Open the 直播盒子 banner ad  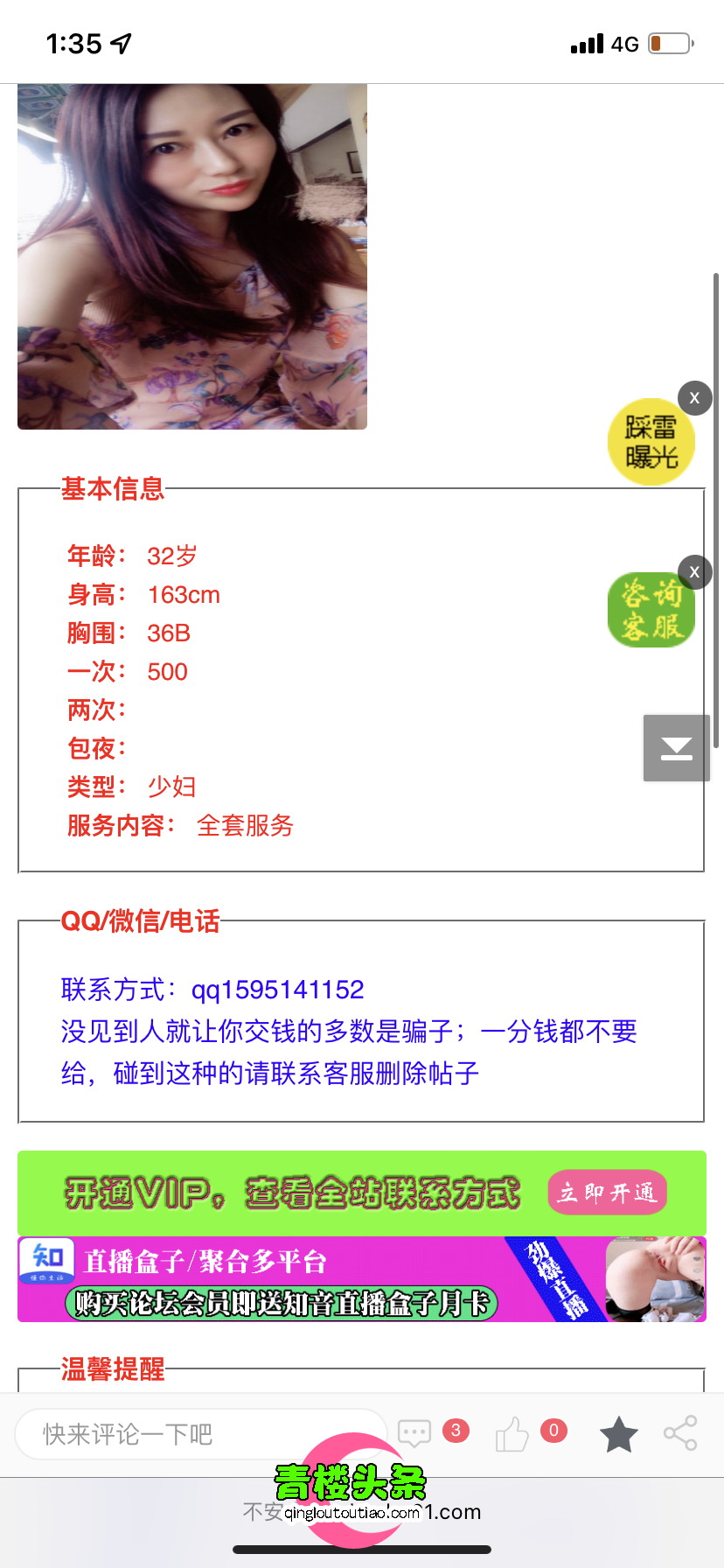coord(362,1279)
